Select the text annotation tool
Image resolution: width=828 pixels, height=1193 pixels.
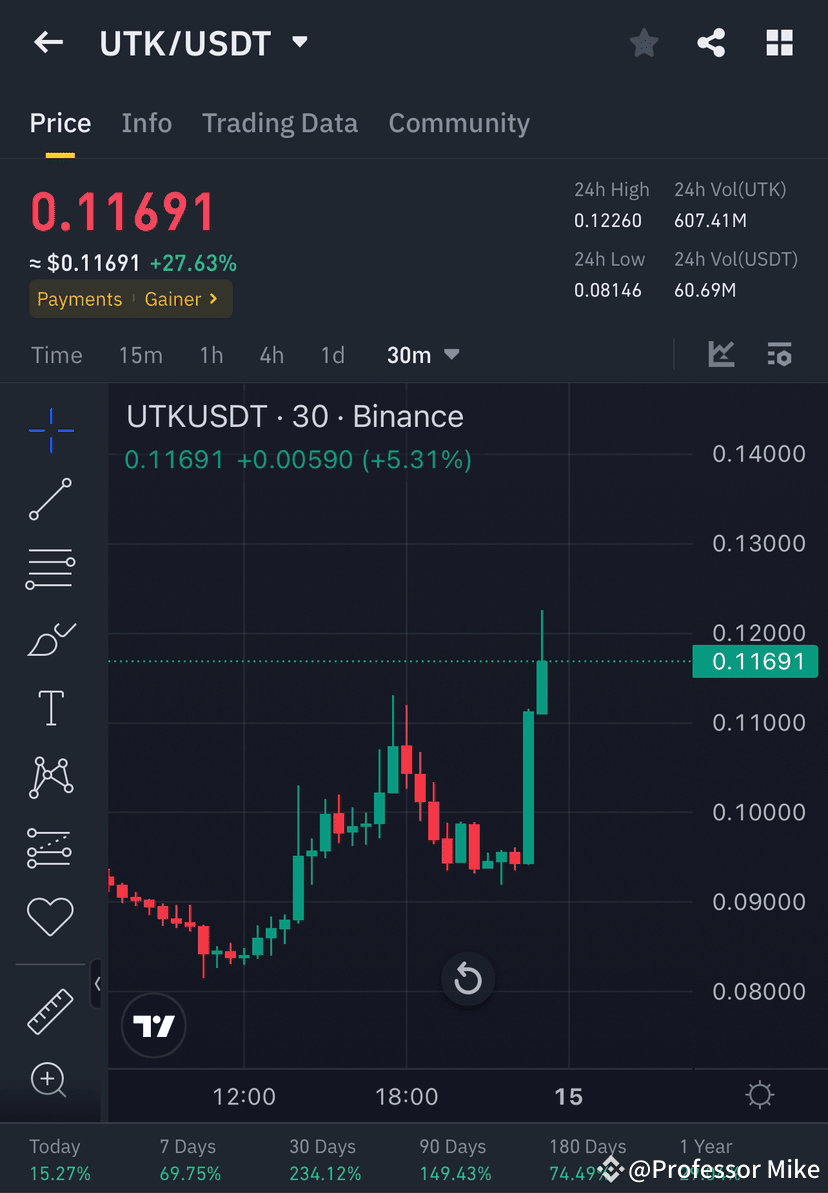(x=49, y=707)
